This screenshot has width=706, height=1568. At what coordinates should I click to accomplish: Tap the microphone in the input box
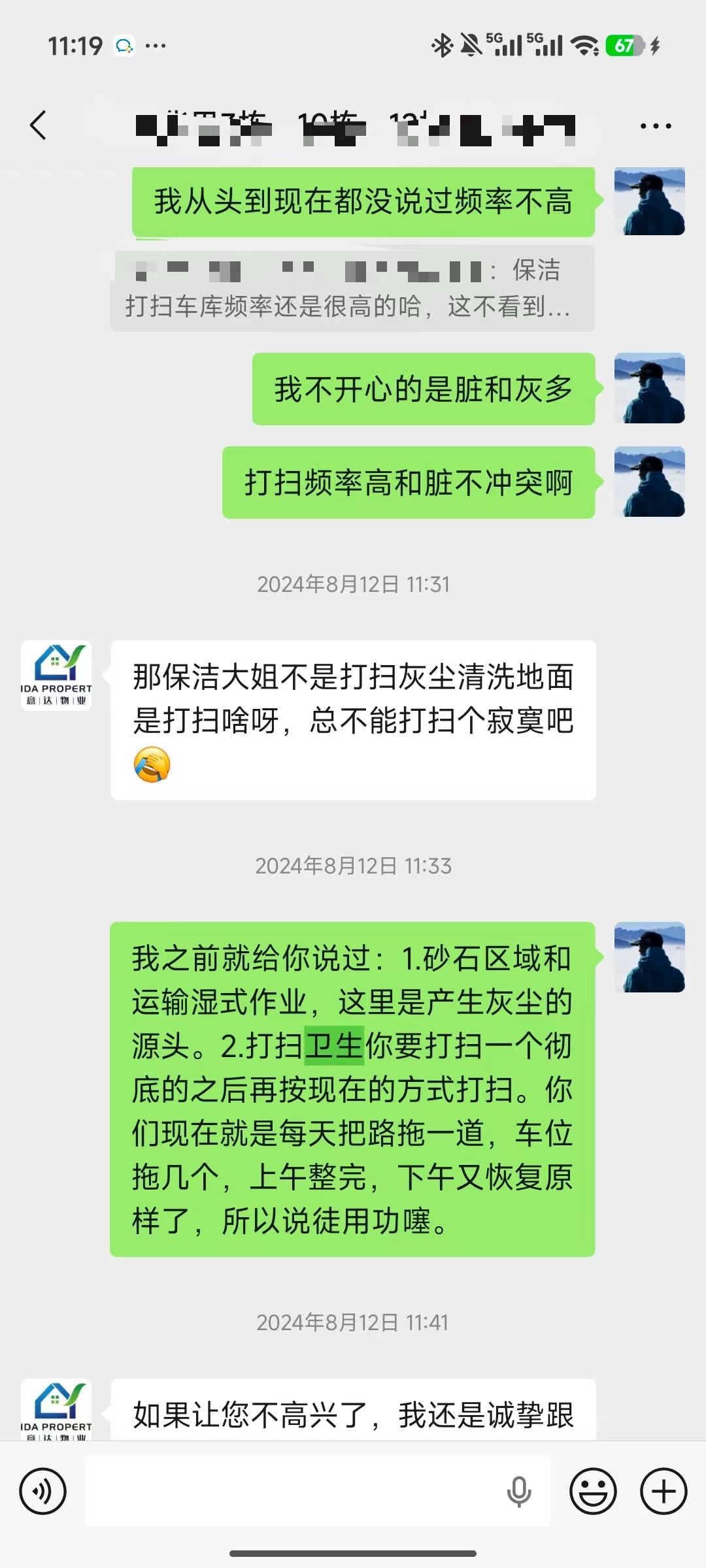click(x=519, y=1492)
